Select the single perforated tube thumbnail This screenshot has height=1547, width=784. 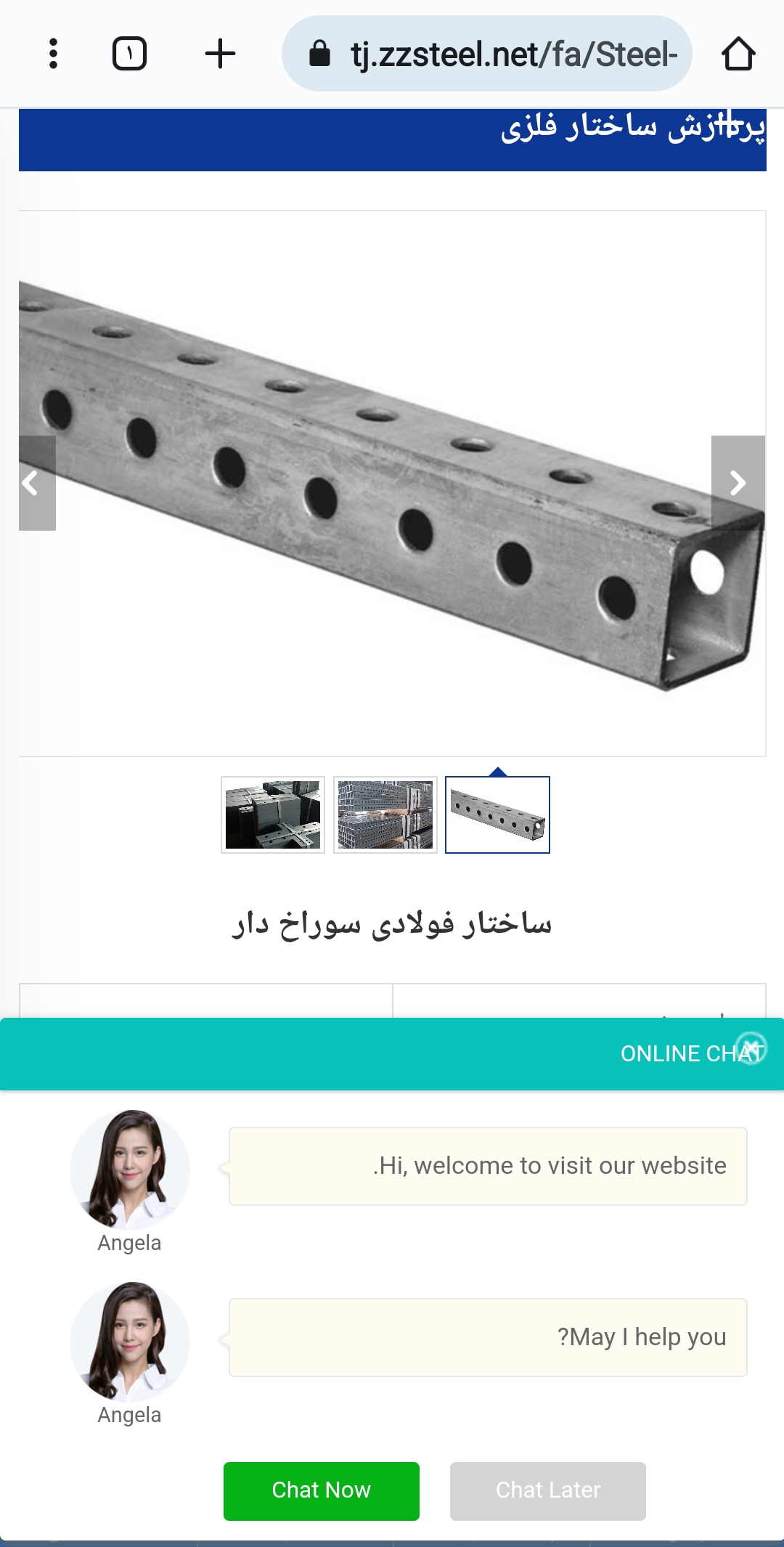(497, 815)
